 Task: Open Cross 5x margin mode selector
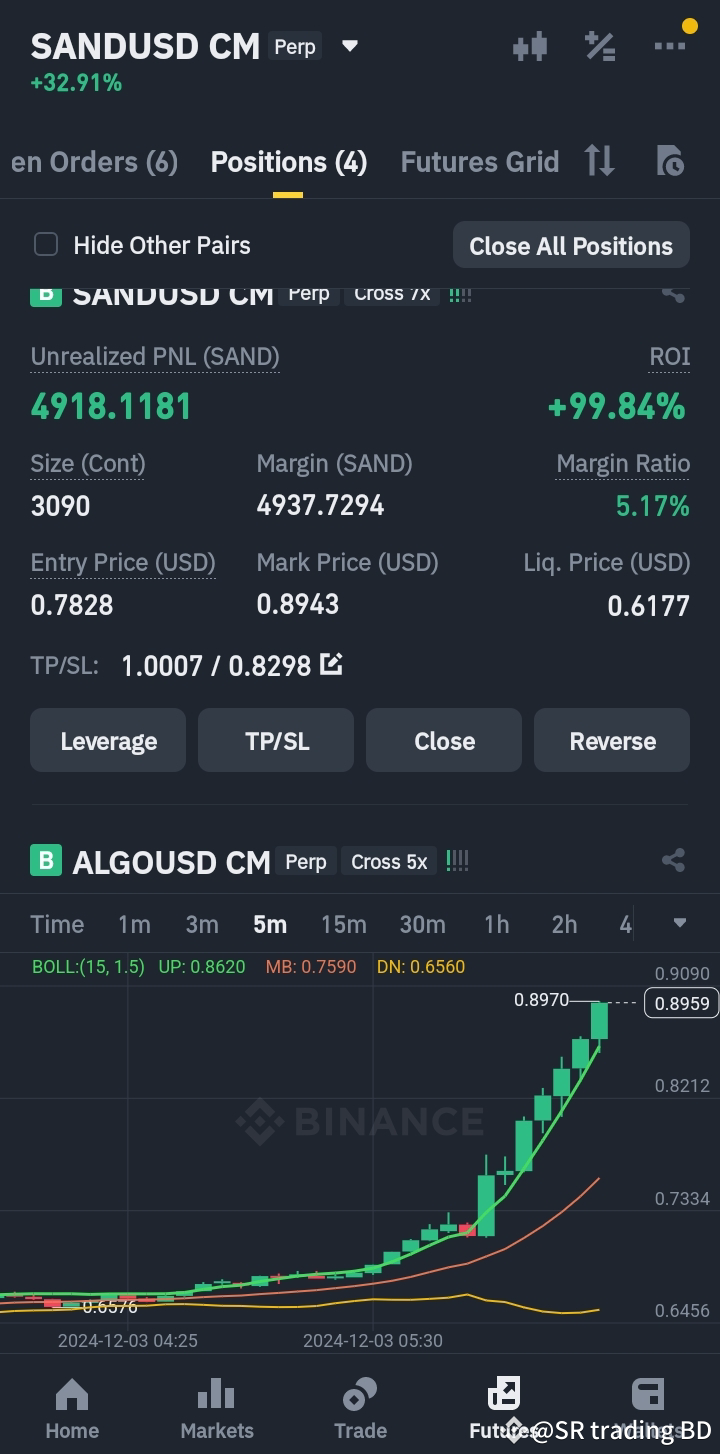pos(388,861)
